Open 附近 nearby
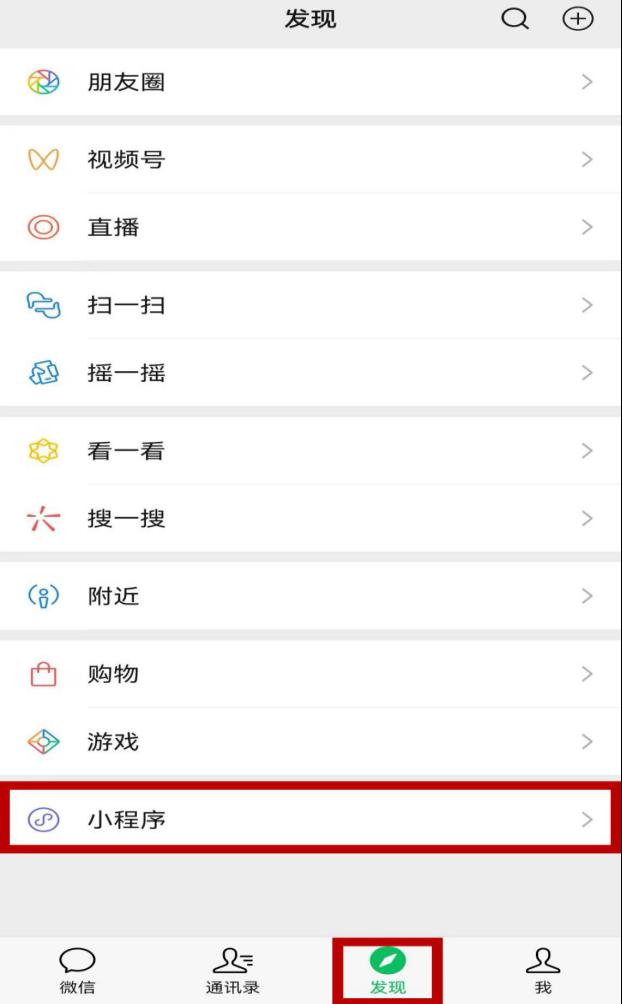The height and width of the screenshot is (1004, 622). 311,596
